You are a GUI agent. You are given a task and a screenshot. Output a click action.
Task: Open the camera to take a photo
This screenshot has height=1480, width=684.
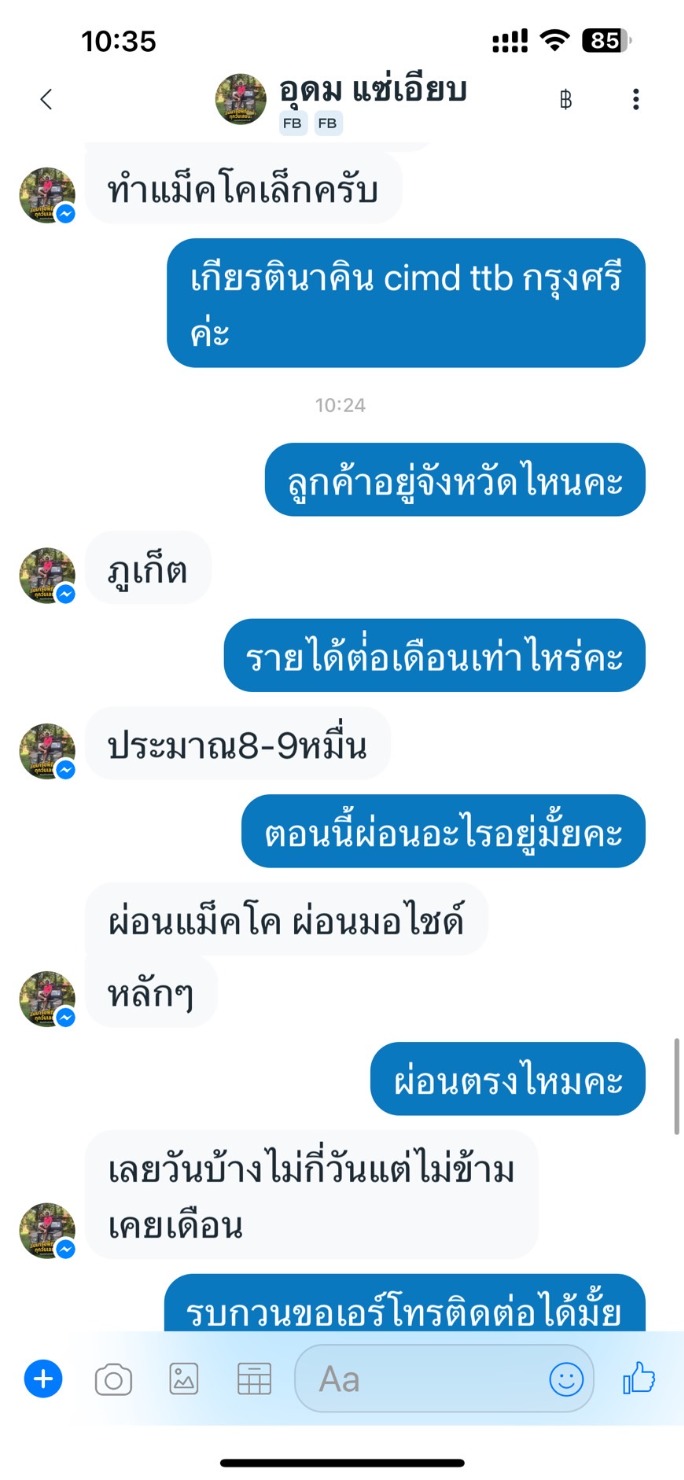point(113,1381)
